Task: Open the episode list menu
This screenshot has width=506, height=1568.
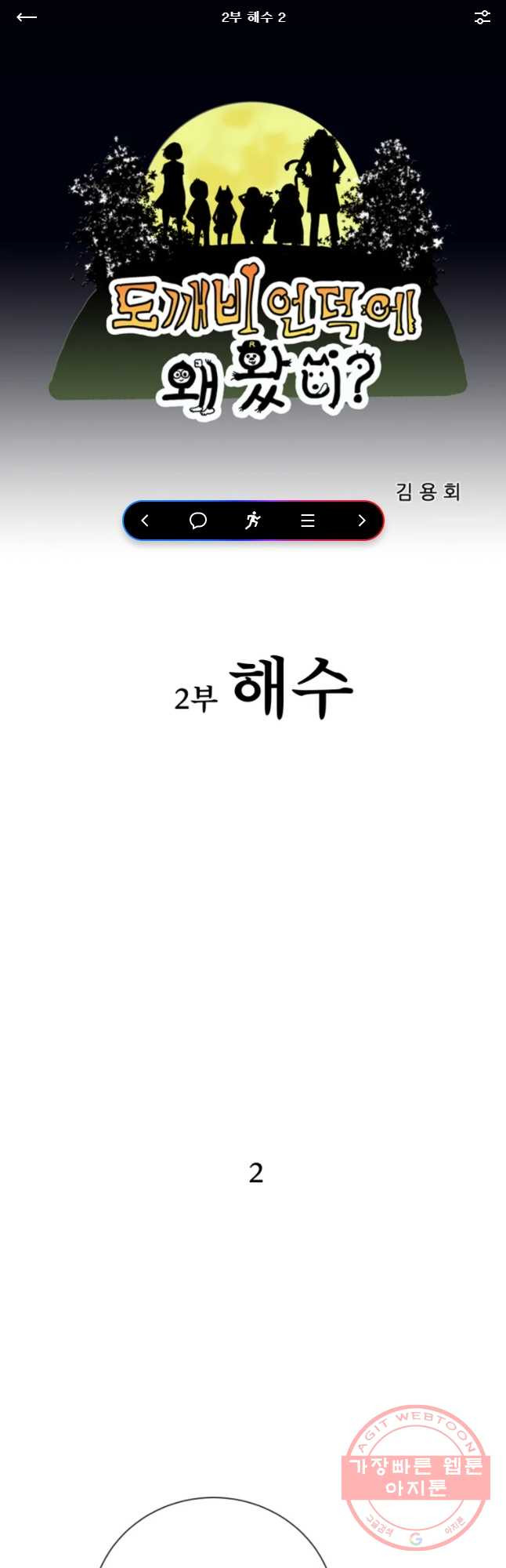Action: click(308, 521)
